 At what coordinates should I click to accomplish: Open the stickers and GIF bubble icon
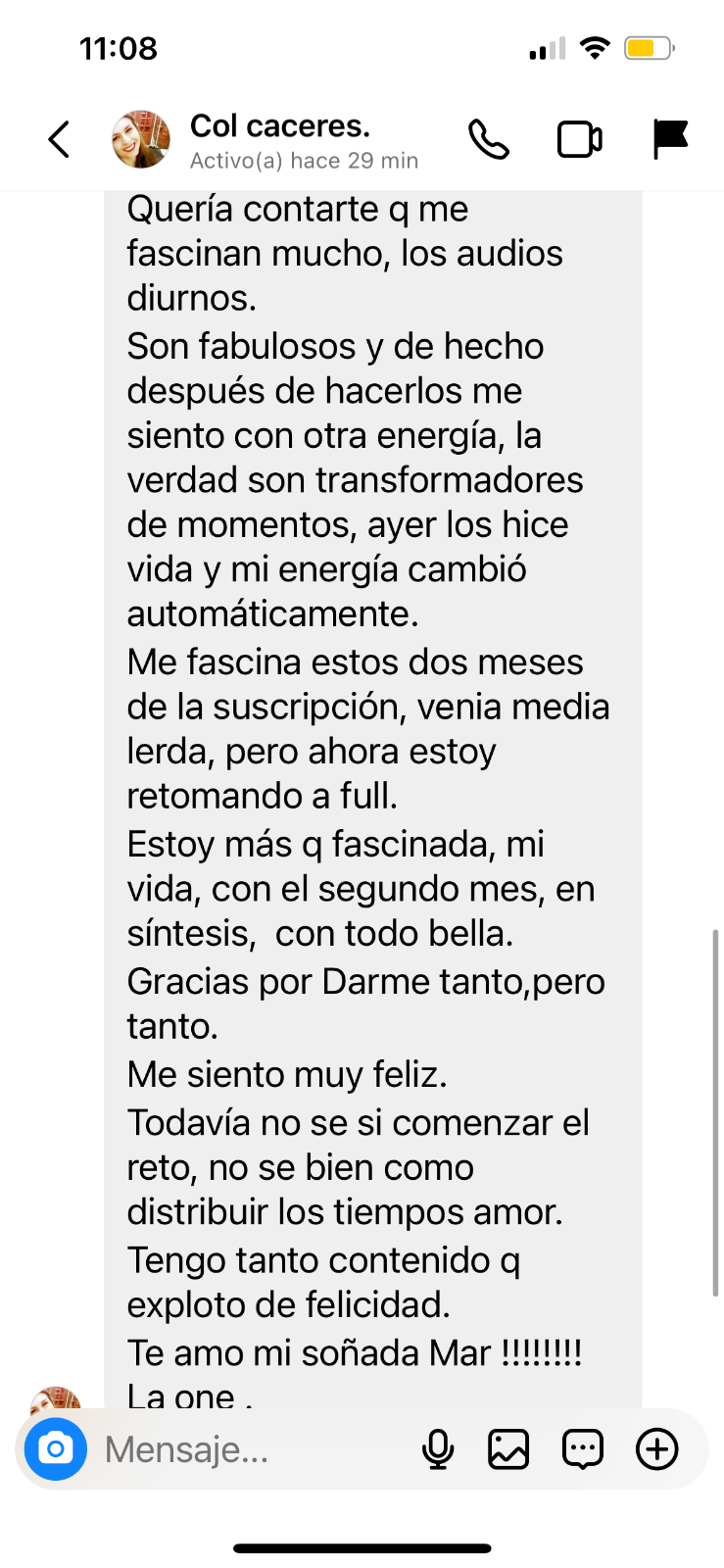582,1449
